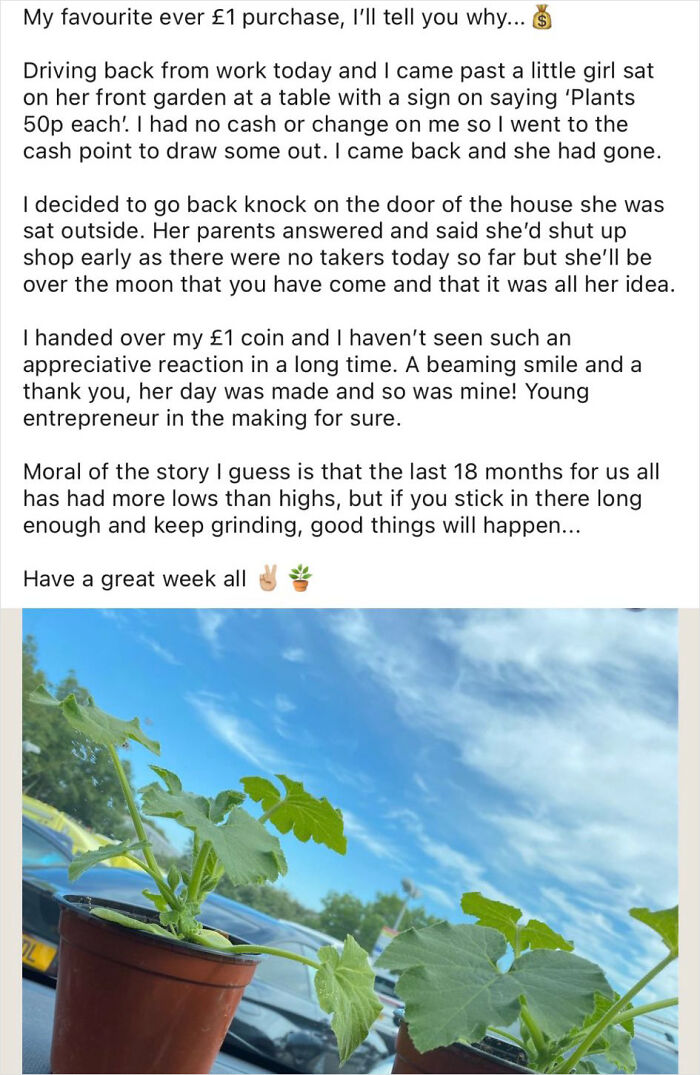700x1075 pixels.
Task: Open the plant photo attached to the post
Action: (x=350, y=840)
